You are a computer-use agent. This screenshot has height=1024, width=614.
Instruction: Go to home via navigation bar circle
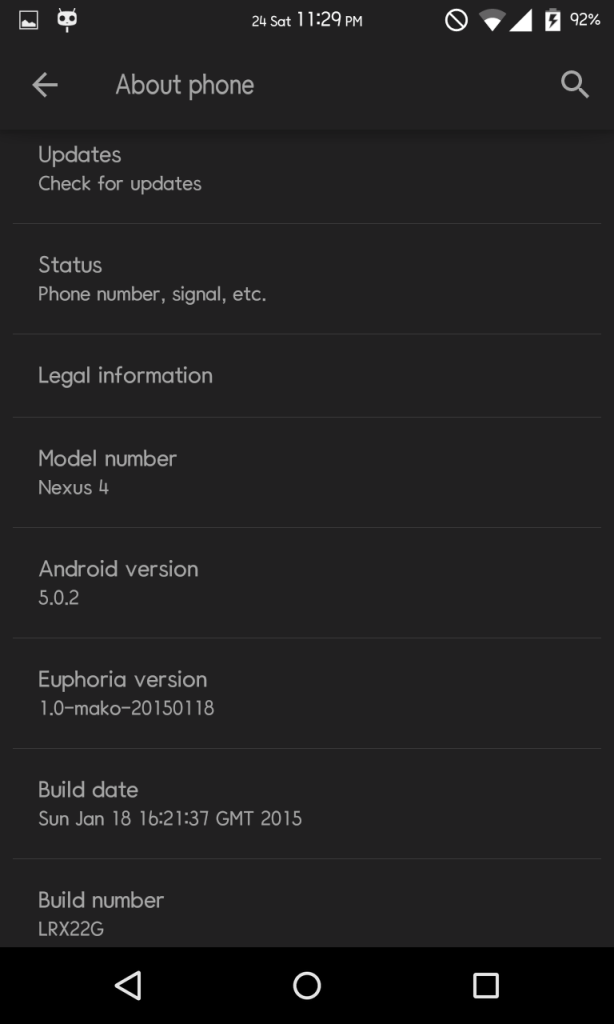[307, 985]
